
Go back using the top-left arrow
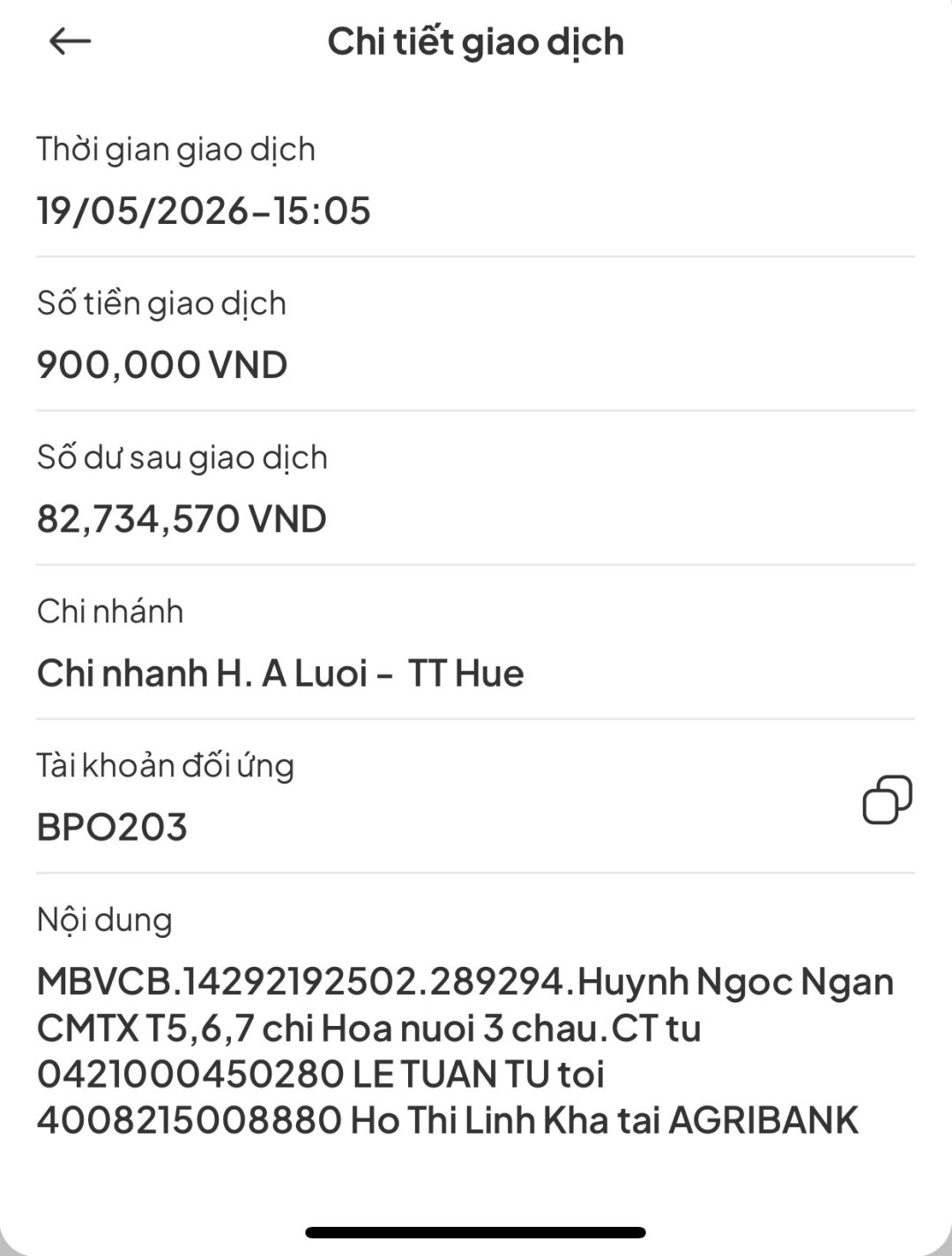[70, 41]
